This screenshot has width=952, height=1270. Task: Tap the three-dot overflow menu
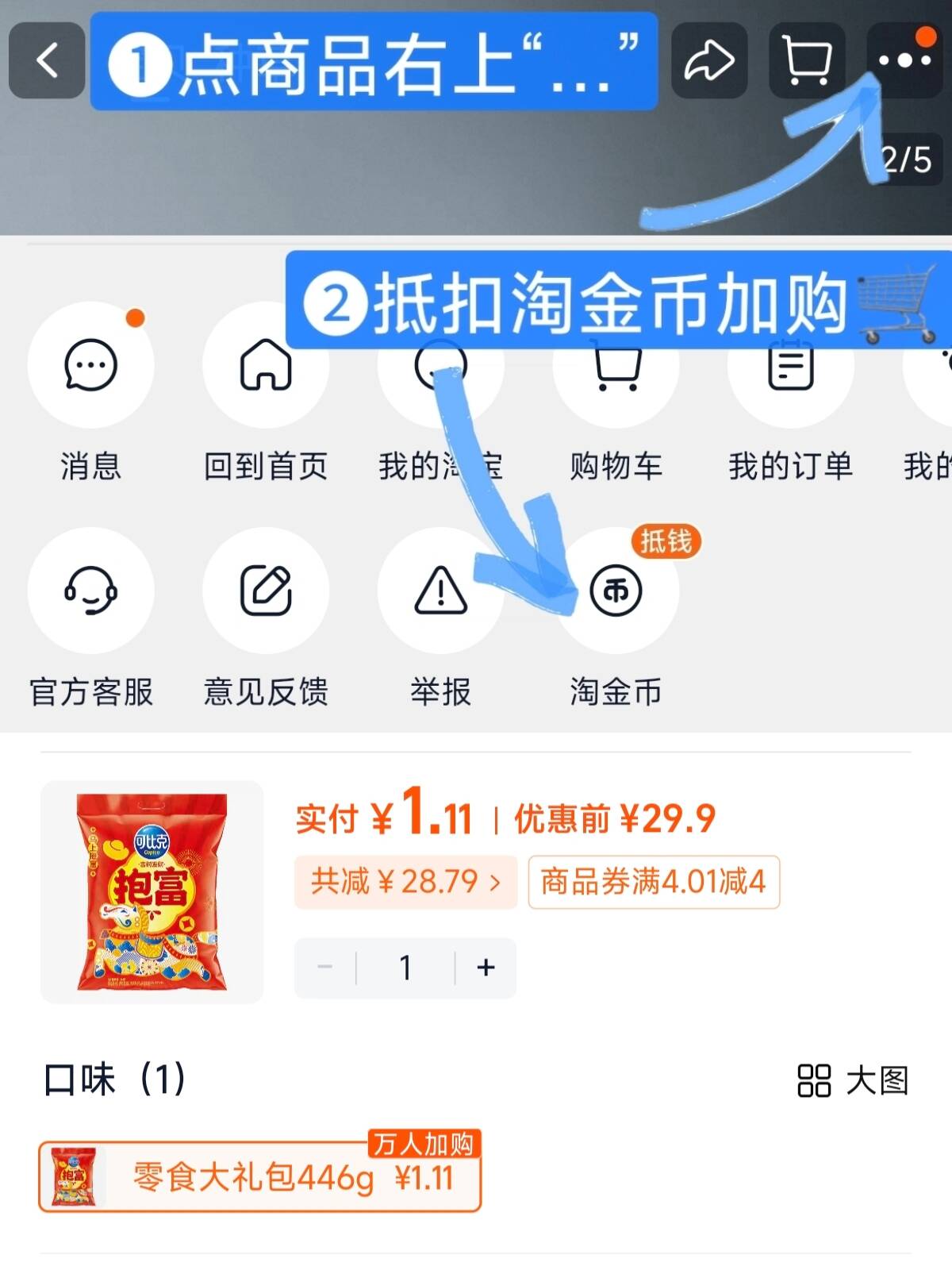click(x=904, y=60)
